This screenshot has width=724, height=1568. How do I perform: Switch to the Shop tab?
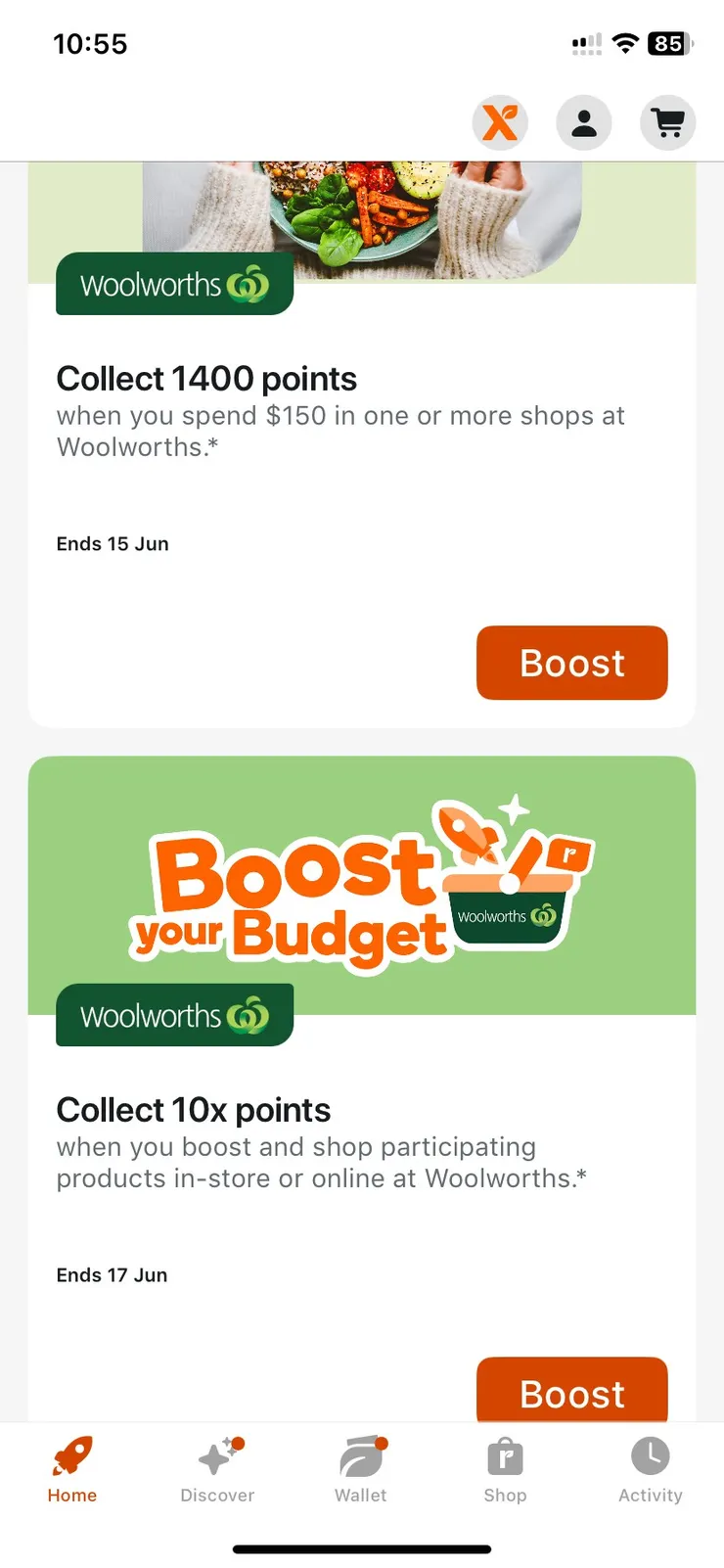(x=505, y=1469)
